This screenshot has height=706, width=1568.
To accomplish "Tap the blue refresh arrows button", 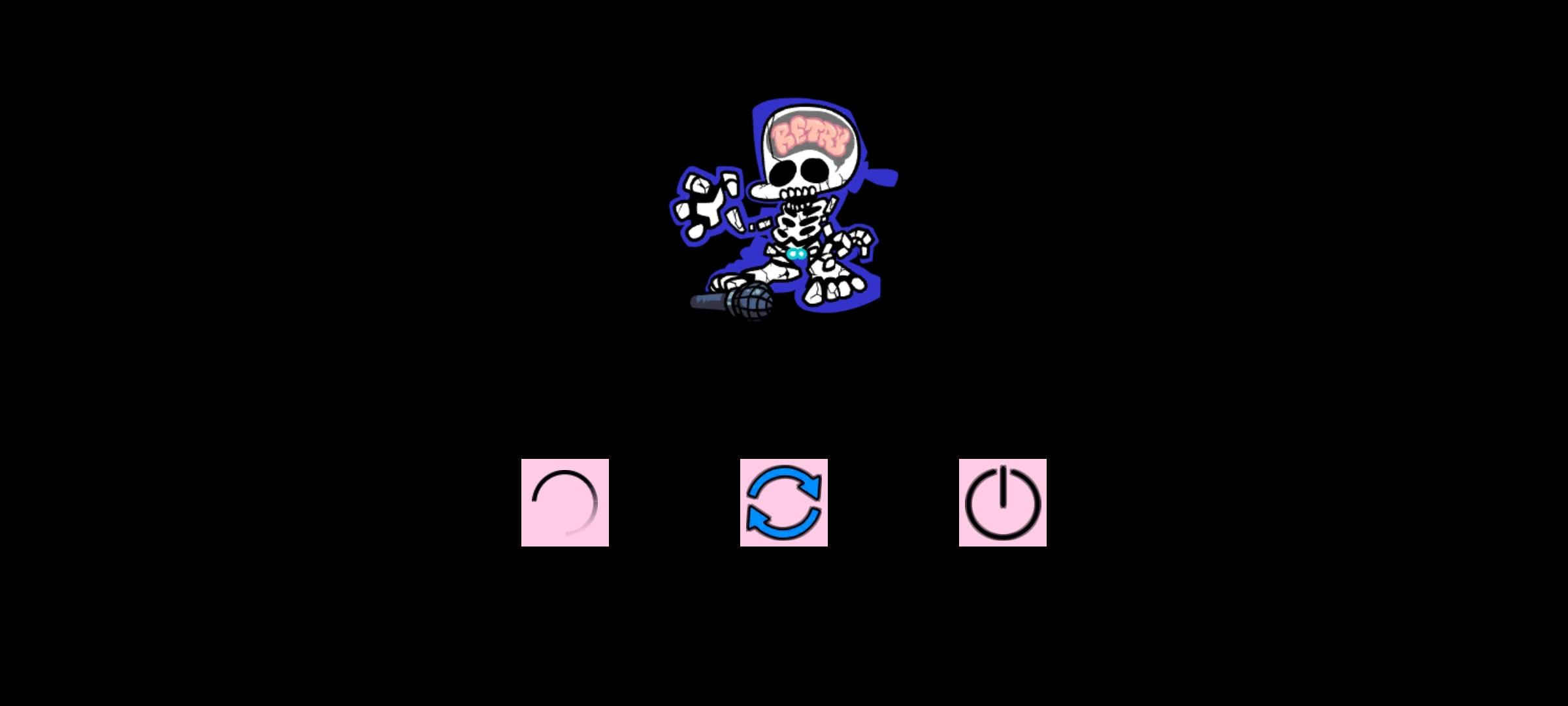I will pyautogui.click(x=783, y=502).
